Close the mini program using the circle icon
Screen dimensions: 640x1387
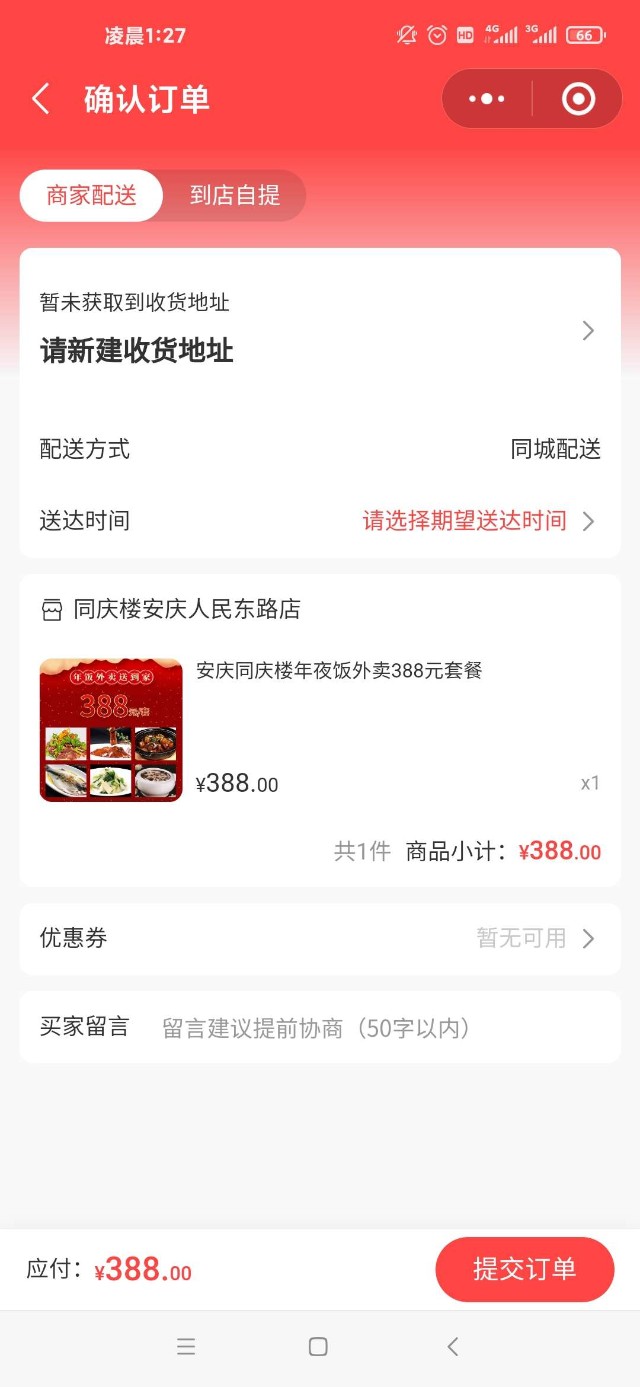[x=578, y=99]
